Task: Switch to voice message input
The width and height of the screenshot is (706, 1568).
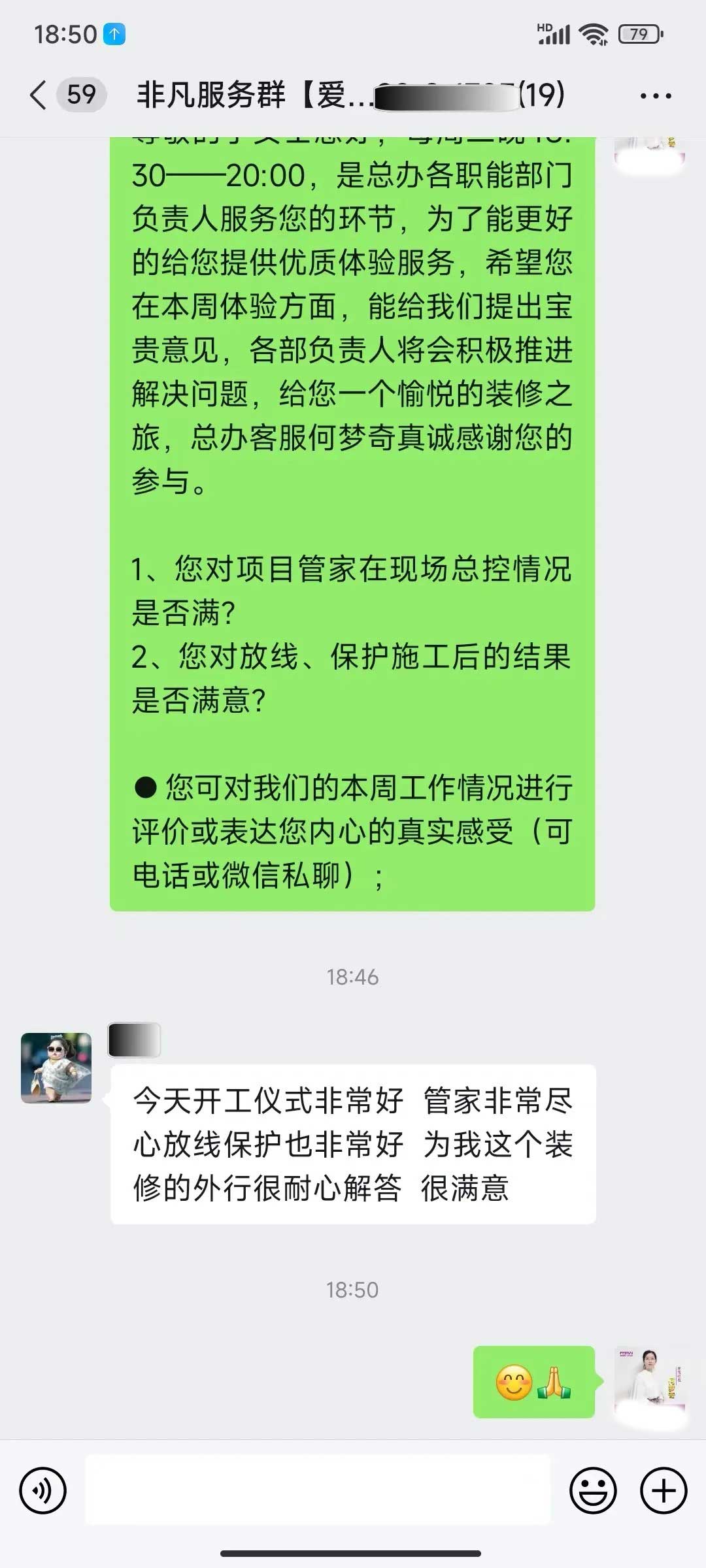Action: 43,1491
